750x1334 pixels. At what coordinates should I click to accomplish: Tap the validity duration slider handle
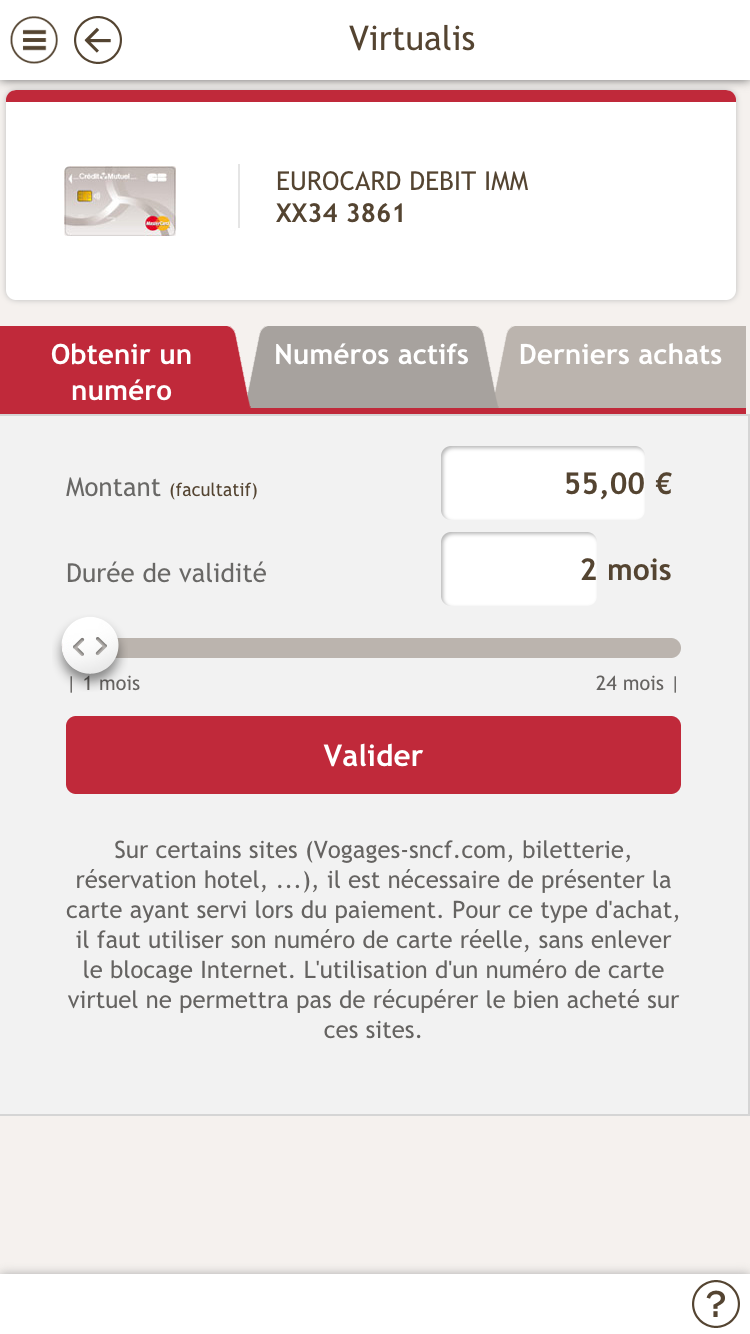pos(90,646)
